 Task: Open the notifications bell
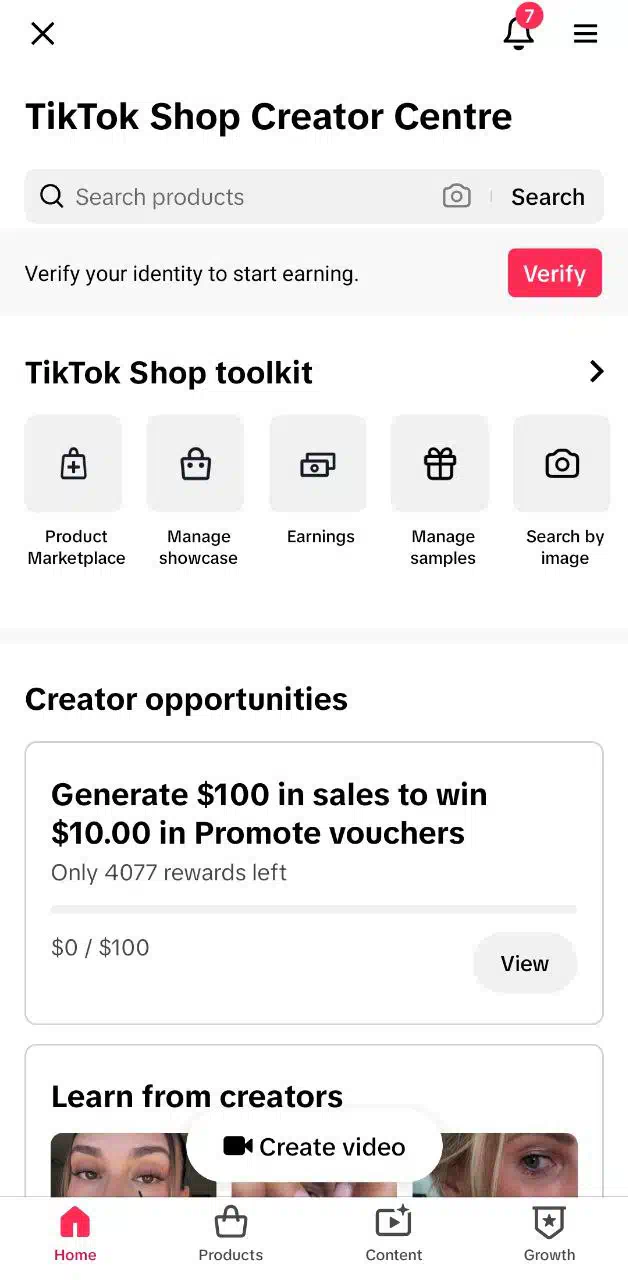[x=518, y=33]
